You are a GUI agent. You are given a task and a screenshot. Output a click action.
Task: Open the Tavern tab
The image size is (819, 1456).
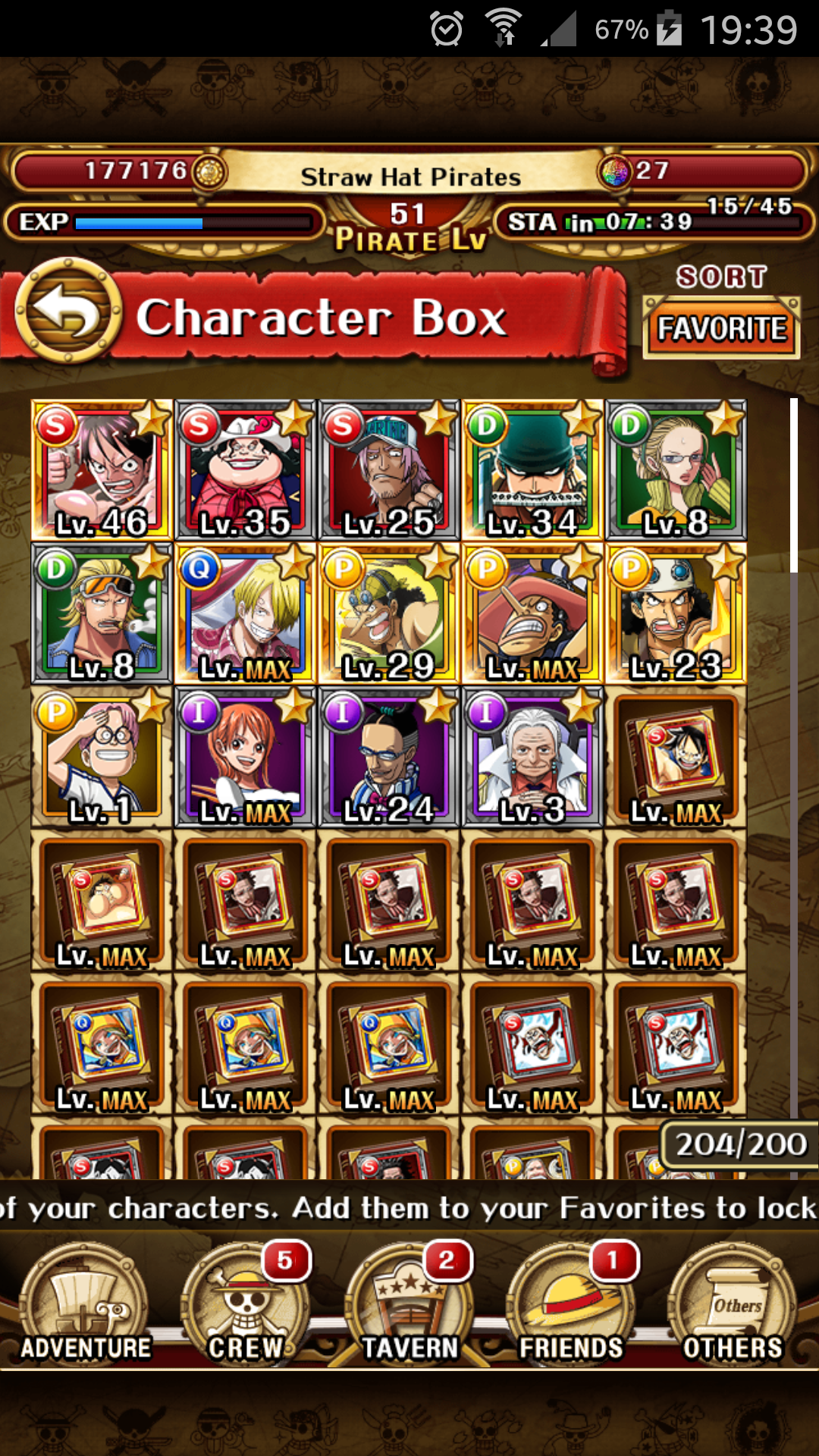pyautogui.click(x=409, y=1306)
